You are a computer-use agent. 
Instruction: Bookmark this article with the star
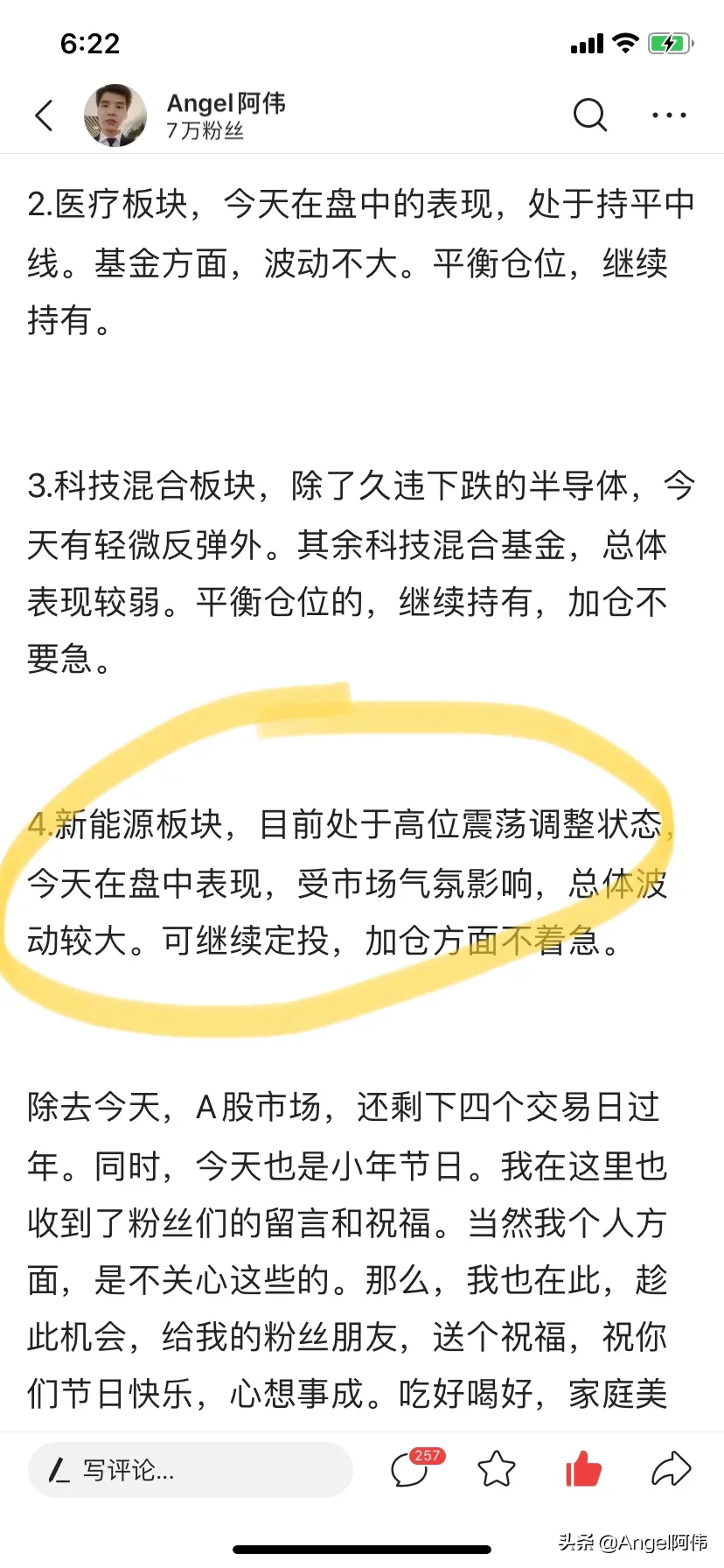tap(496, 1469)
